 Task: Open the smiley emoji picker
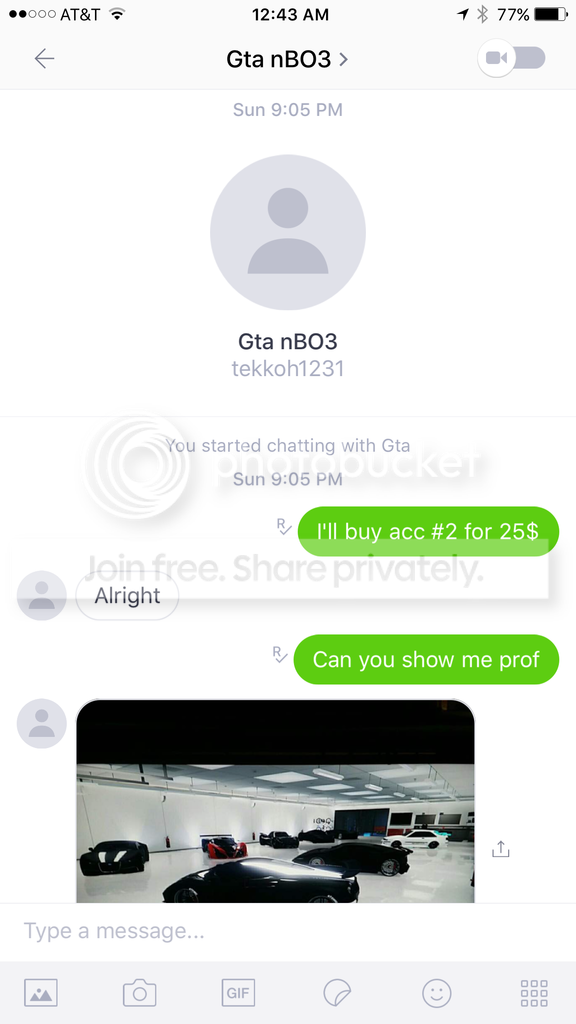[436, 993]
